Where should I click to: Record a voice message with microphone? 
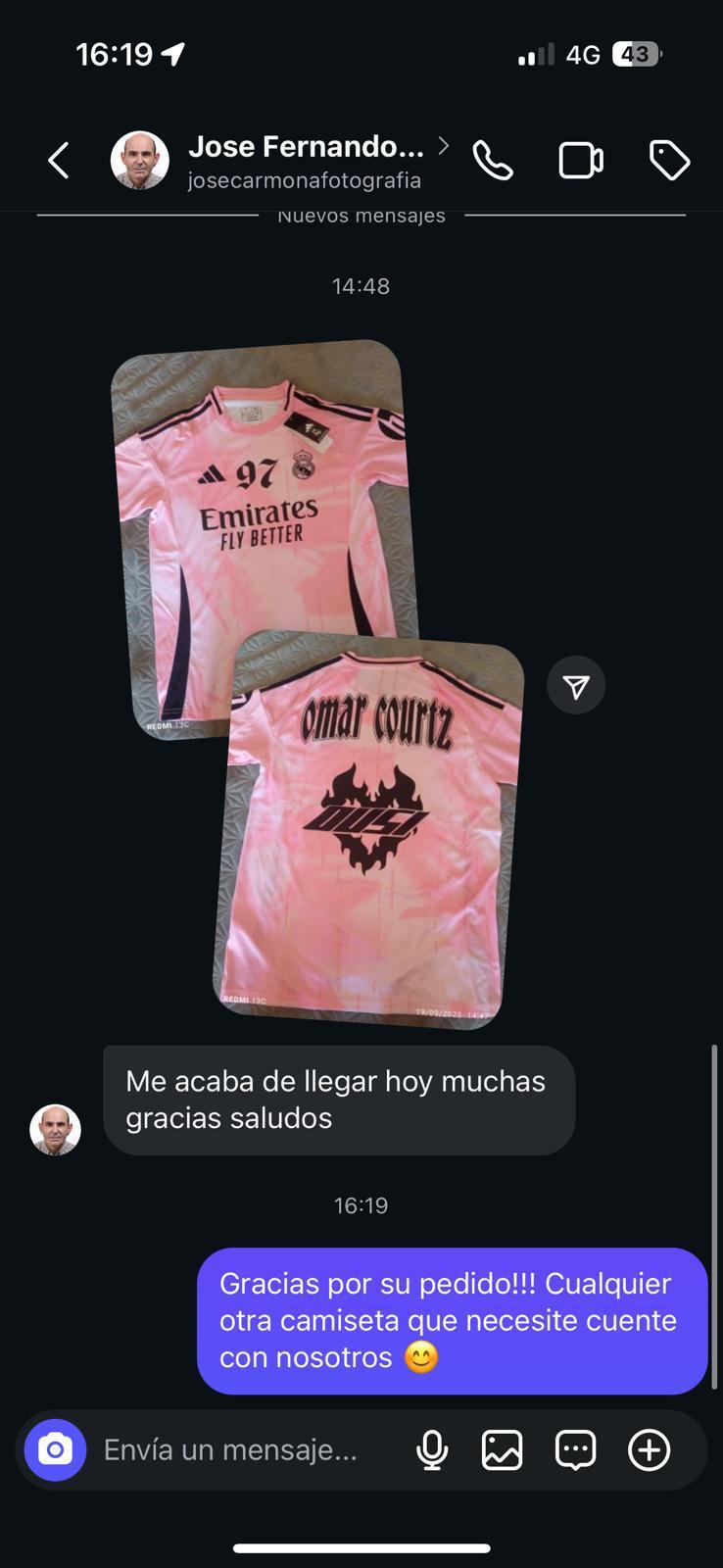[432, 1449]
